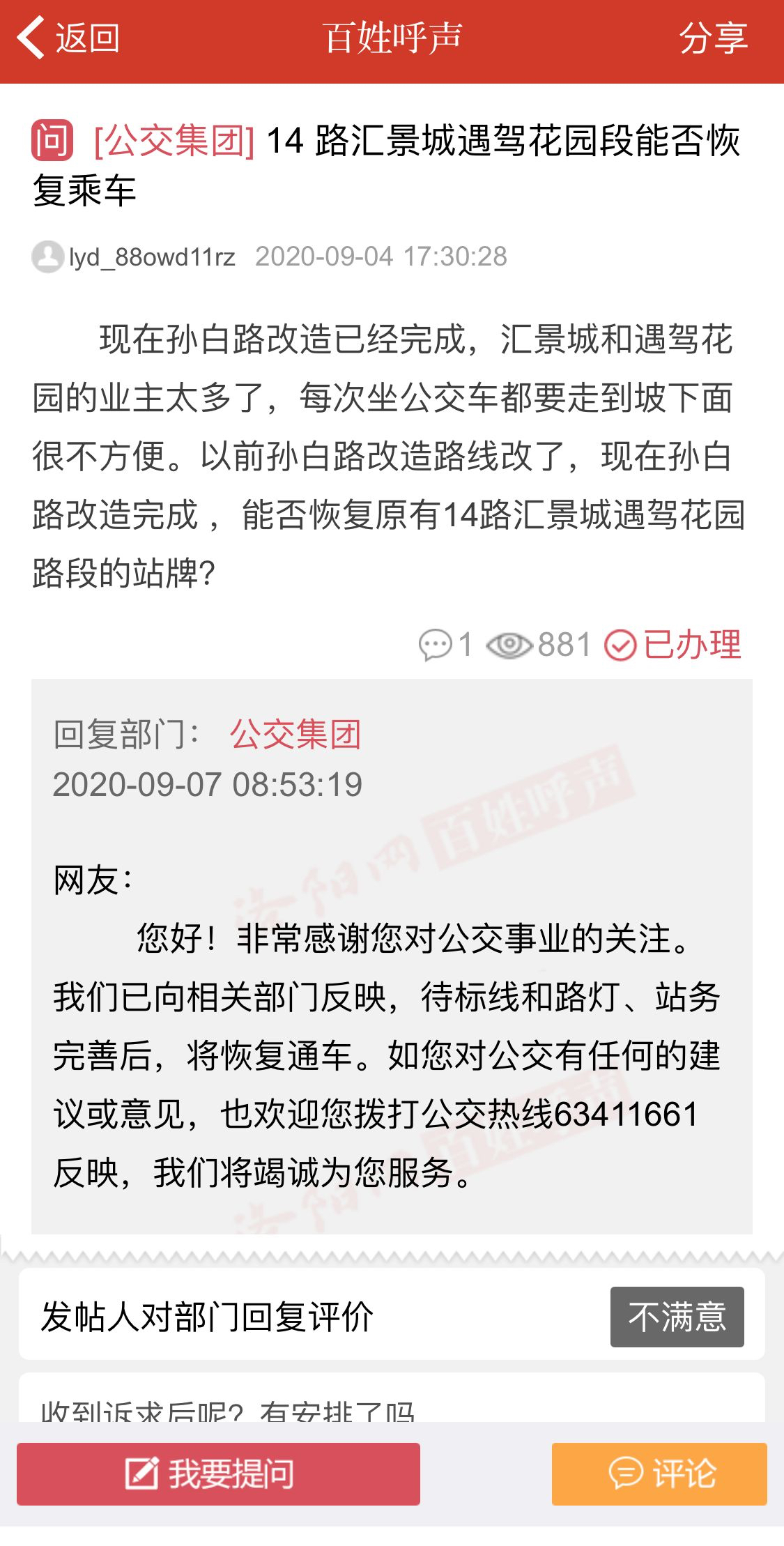Go back using the 返回 button
Image resolution: width=784 pixels, height=1546 pixels.
point(68,38)
